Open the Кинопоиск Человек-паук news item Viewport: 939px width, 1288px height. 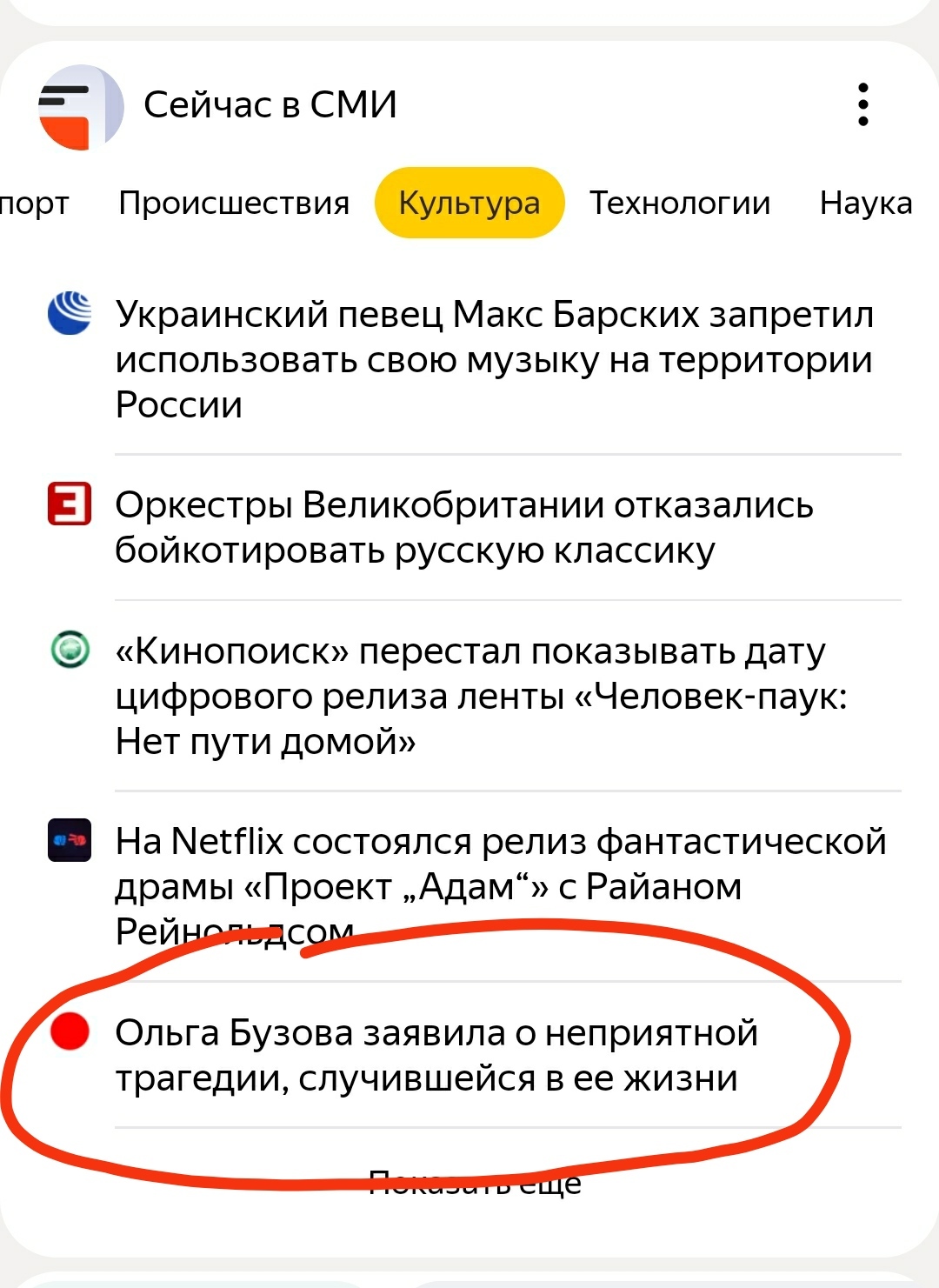(x=481, y=697)
